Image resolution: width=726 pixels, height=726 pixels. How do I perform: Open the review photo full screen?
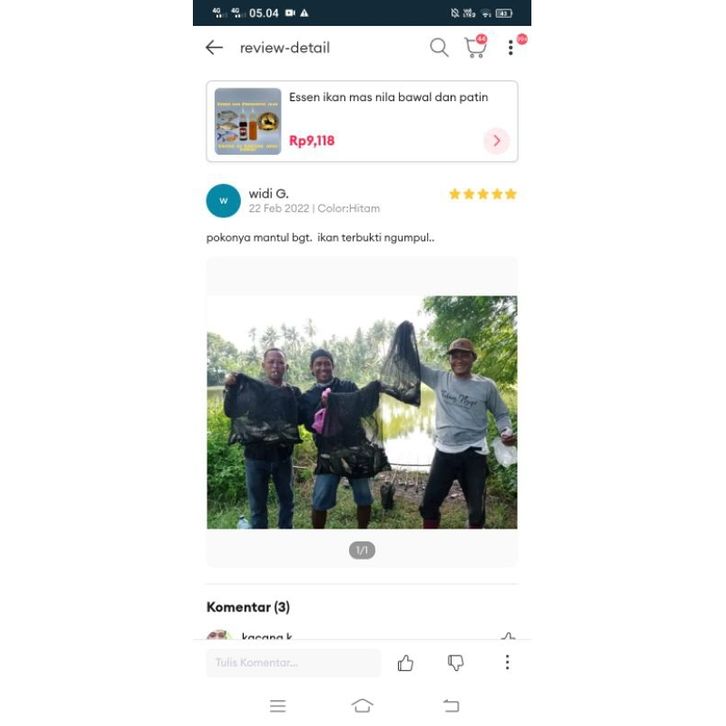[x=362, y=412]
